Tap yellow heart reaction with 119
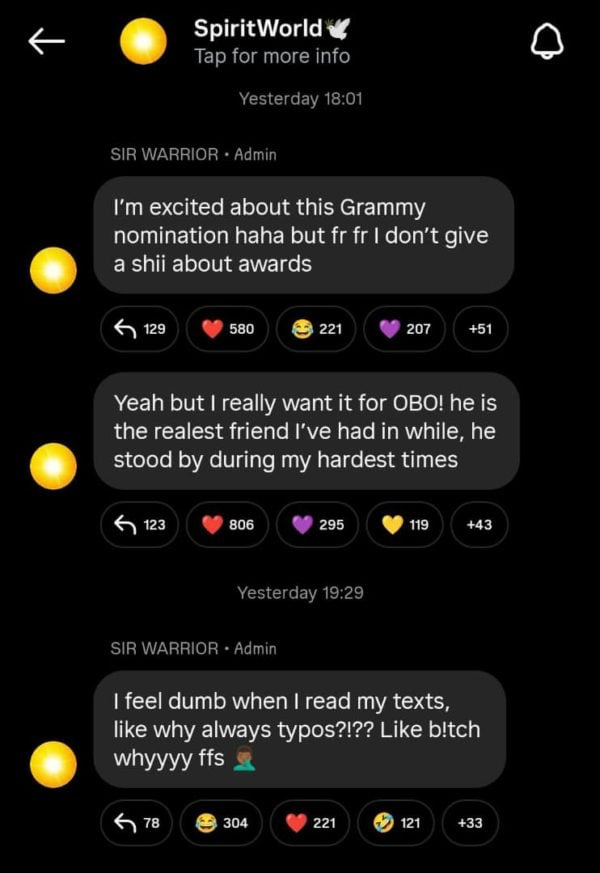The image size is (600, 873). (x=404, y=525)
